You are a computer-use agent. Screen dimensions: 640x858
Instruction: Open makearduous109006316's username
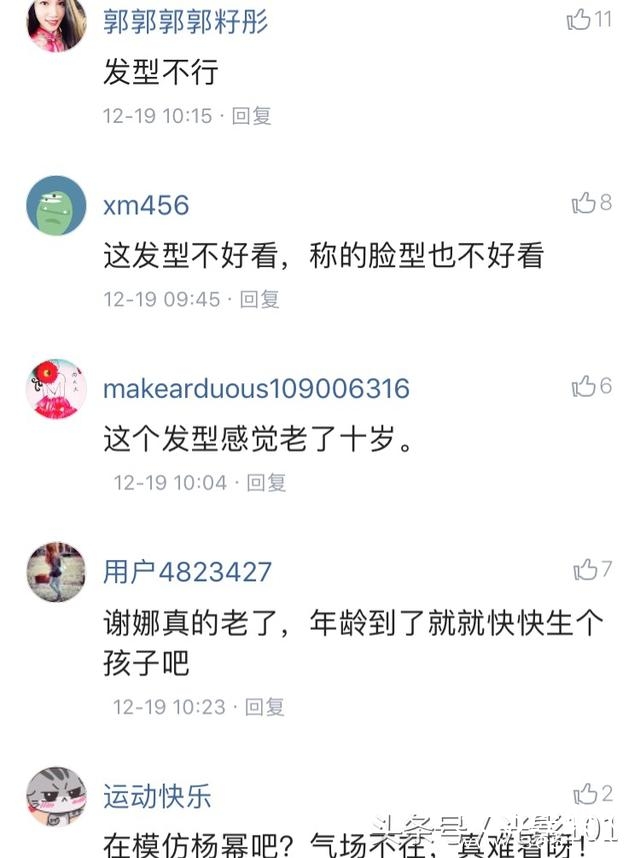256,388
